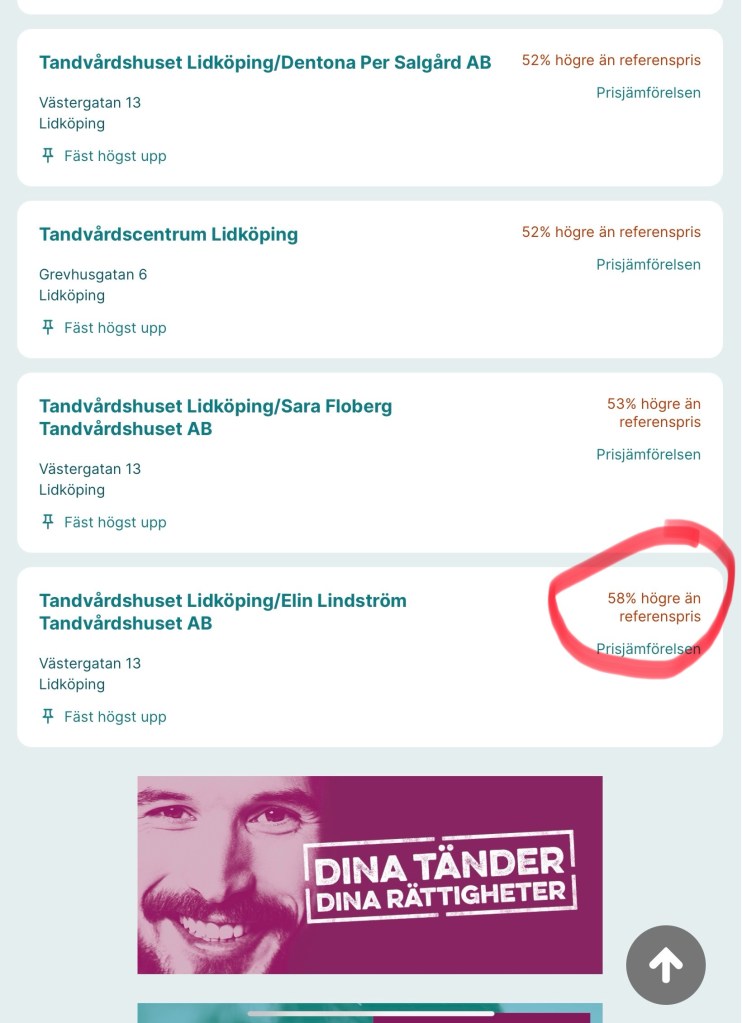Screen dimensions: 742x1023
Task: Pin Tandvårdscentrum Lidköping to top
Action: pyautogui.click(x=104, y=328)
